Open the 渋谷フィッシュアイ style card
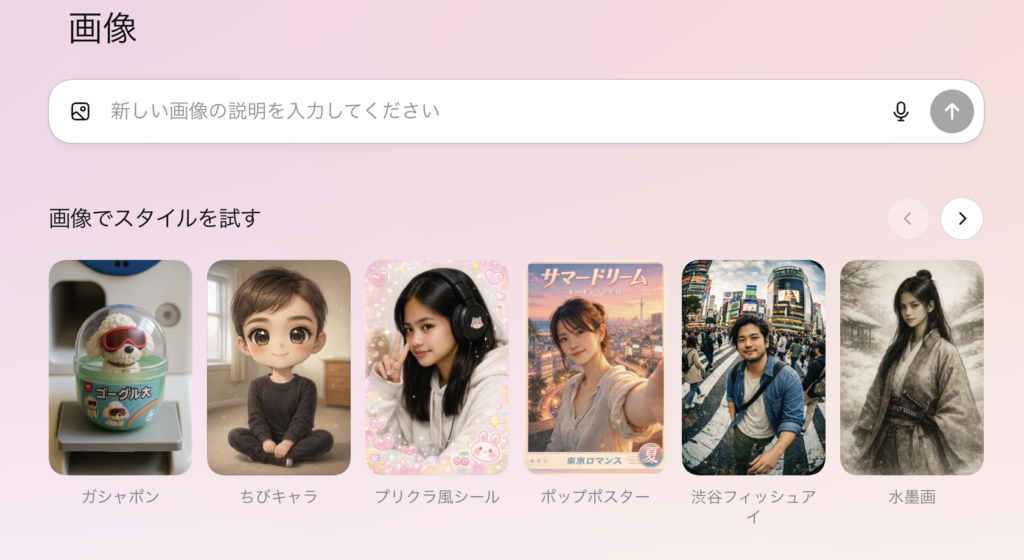 753,367
